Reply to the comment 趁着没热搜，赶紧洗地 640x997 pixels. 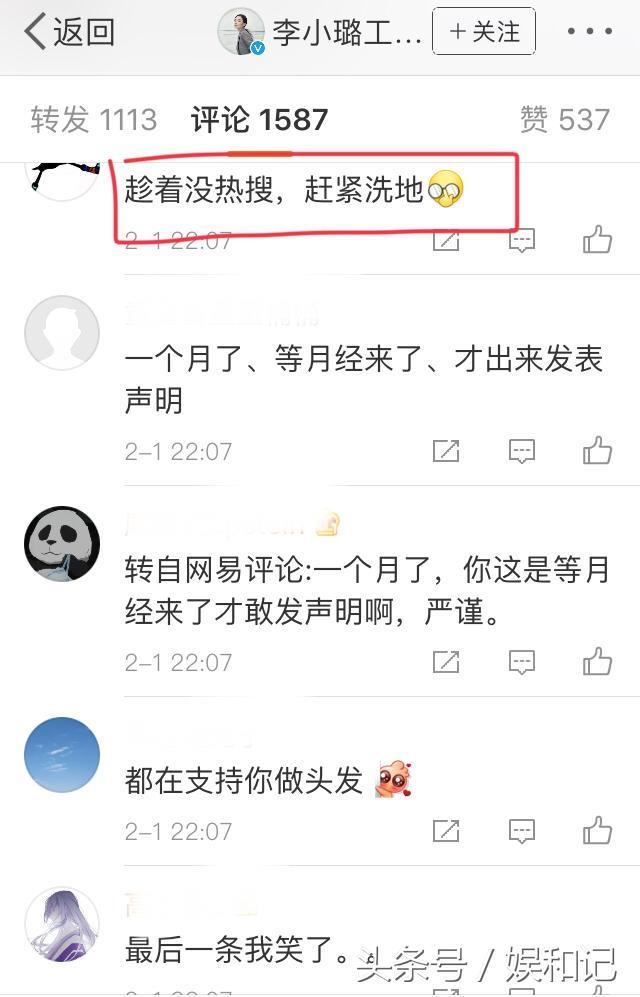point(522,240)
